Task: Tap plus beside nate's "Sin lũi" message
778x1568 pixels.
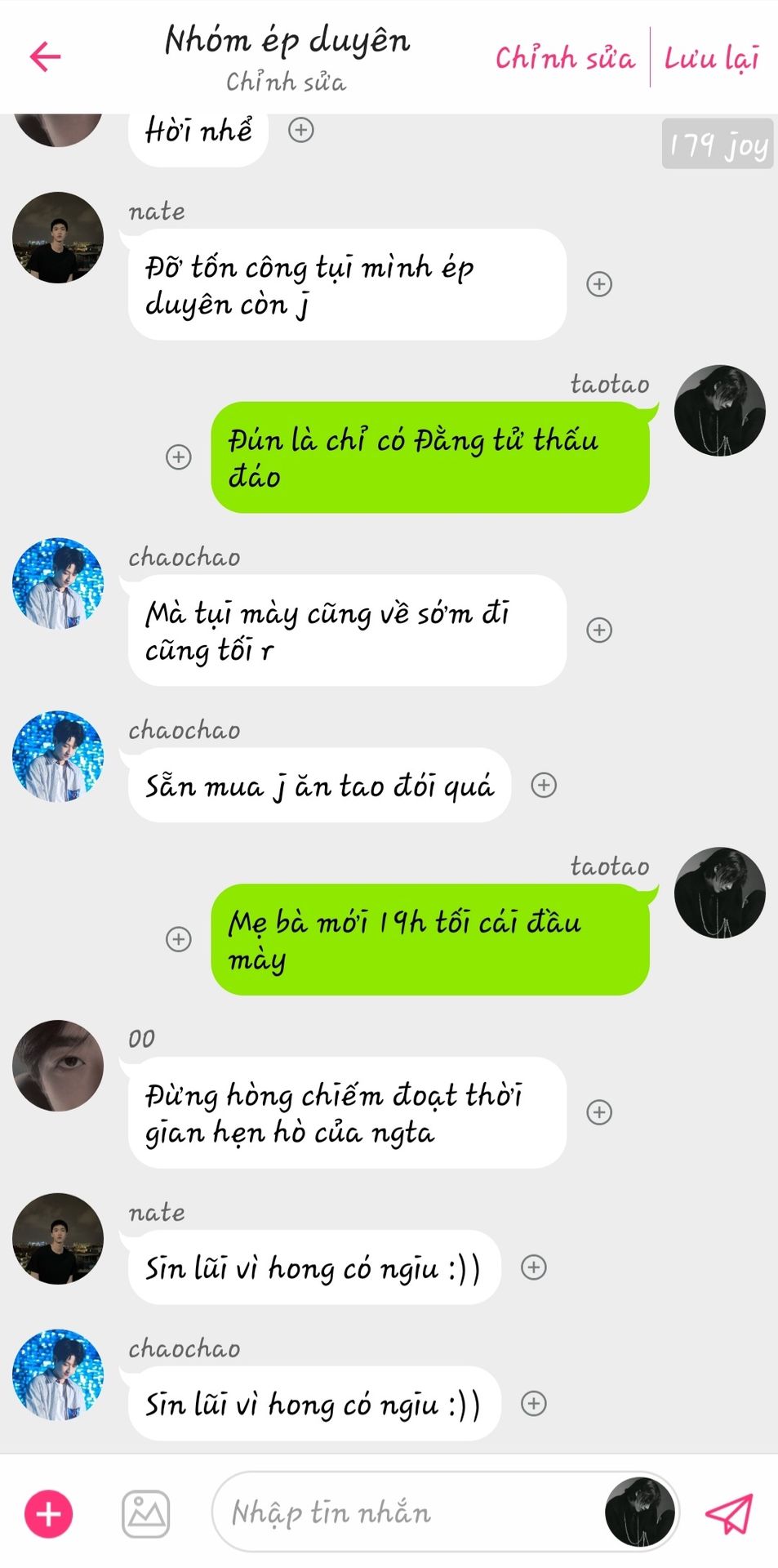Action: click(534, 1267)
